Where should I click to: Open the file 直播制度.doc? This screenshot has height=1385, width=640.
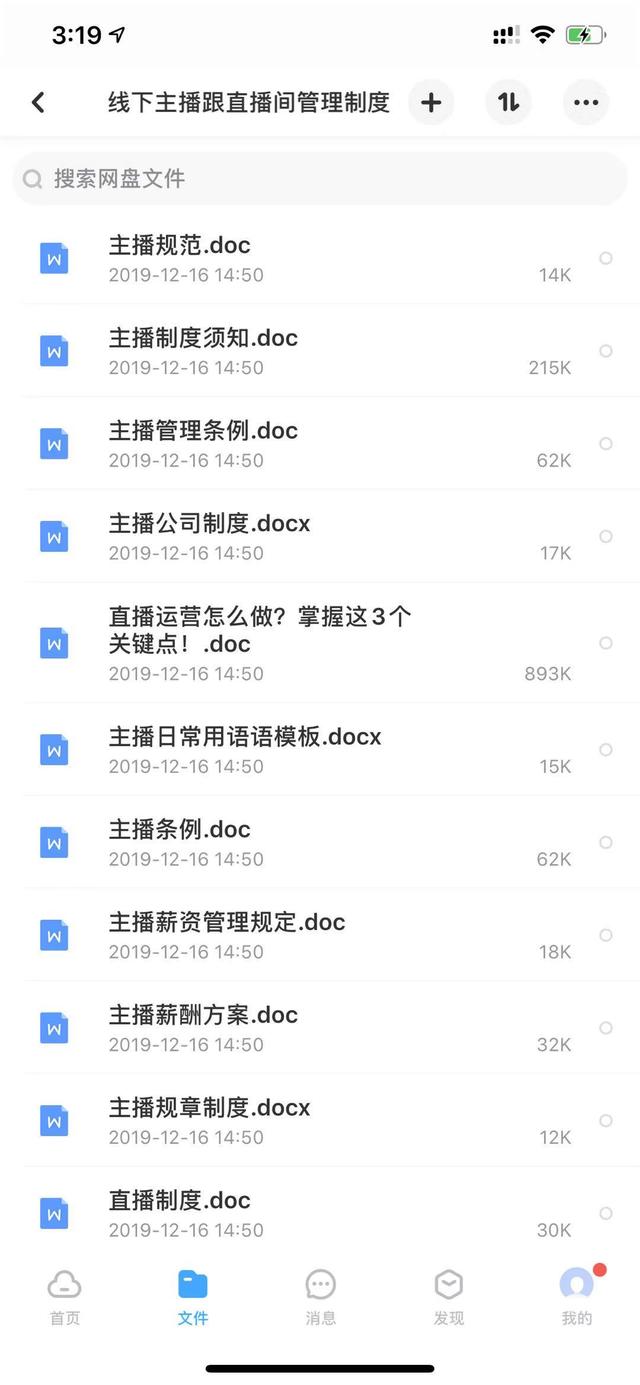click(x=320, y=1213)
